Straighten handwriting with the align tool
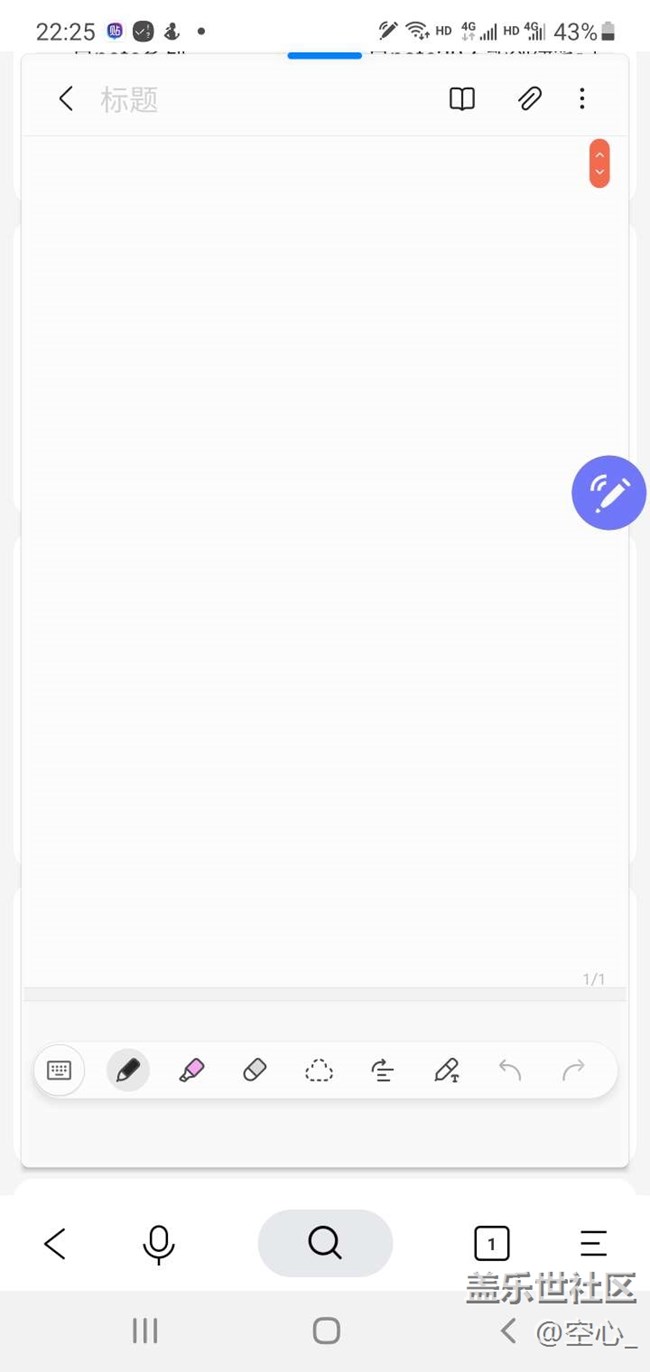Viewport: 650px width, 1372px height. pyautogui.click(x=383, y=1071)
